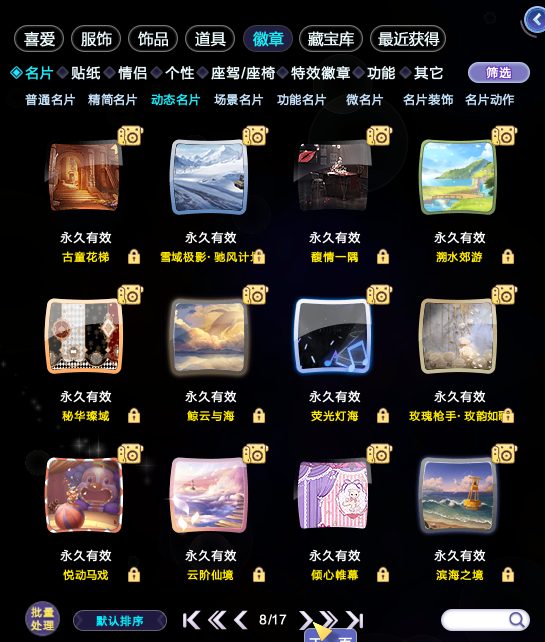Image resolution: width=545 pixels, height=642 pixels.
Task: Open the 藏宝库 tab
Action: (x=331, y=39)
